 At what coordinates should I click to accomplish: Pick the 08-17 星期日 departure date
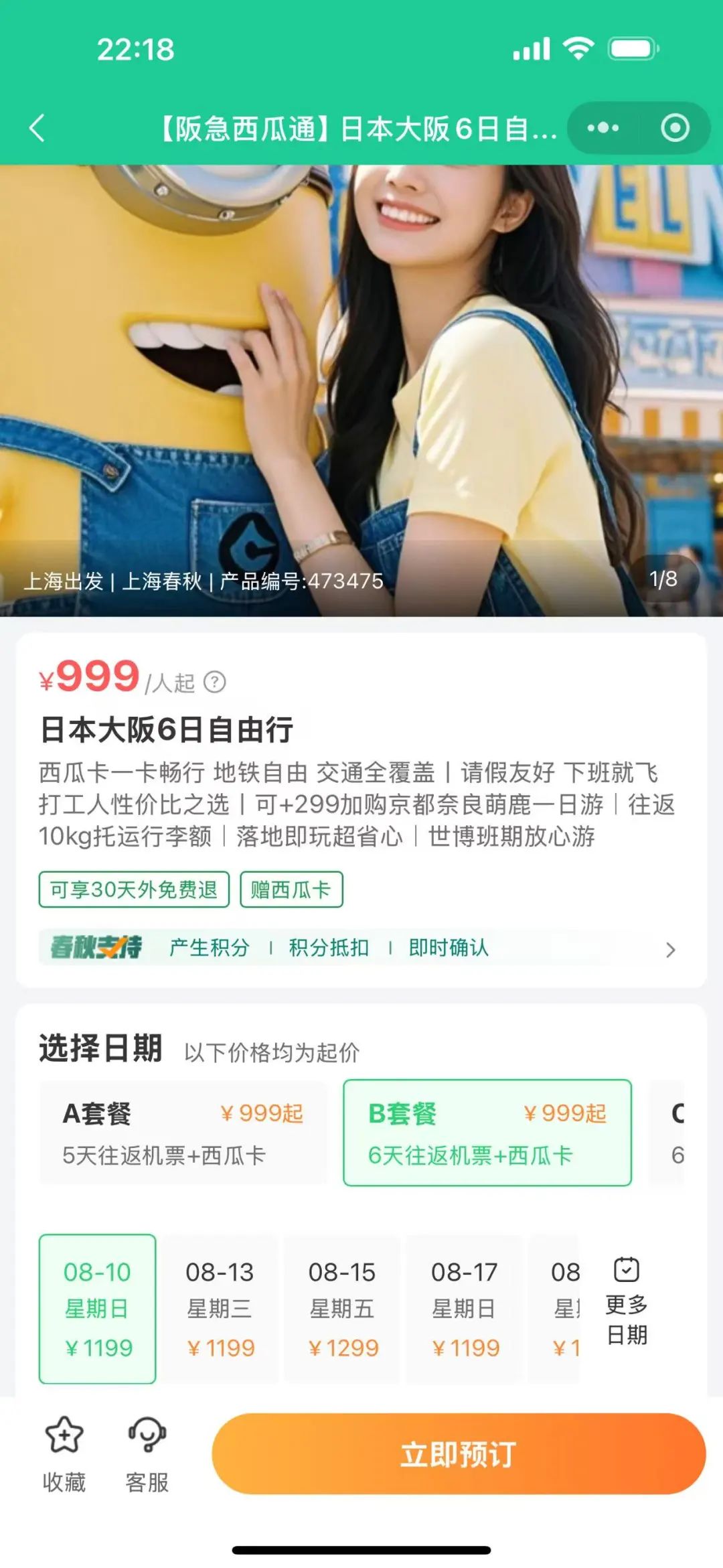pyautogui.click(x=465, y=1309)
